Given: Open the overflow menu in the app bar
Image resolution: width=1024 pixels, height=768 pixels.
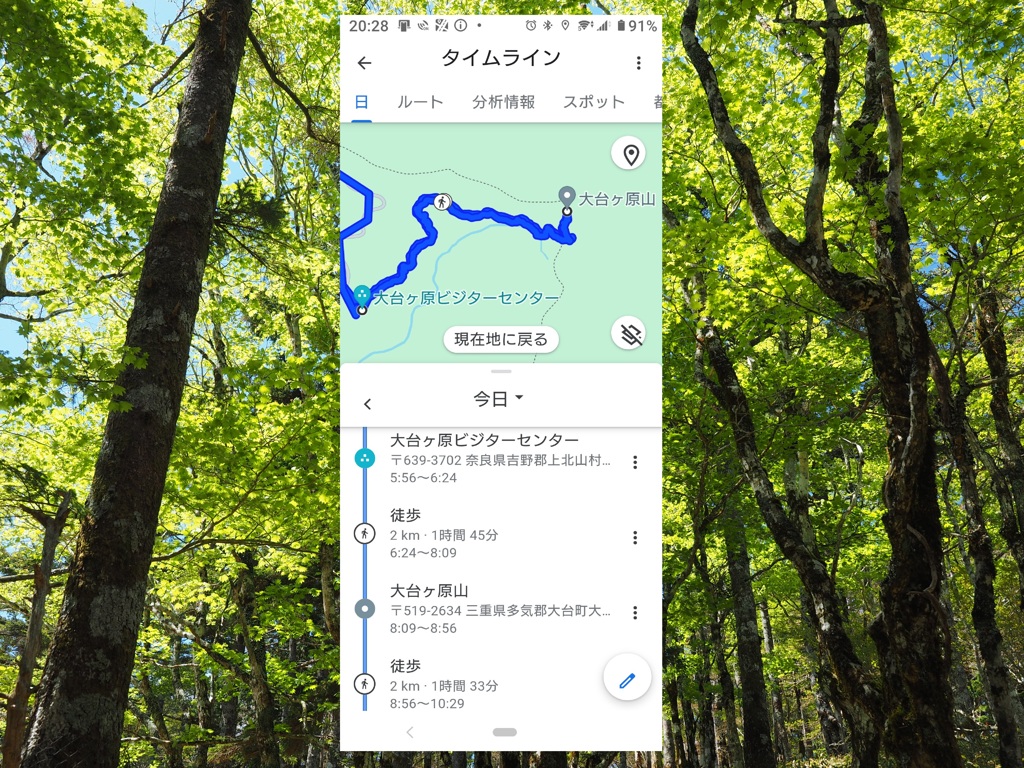Looking at the screenshot, I should pos(639,63).
